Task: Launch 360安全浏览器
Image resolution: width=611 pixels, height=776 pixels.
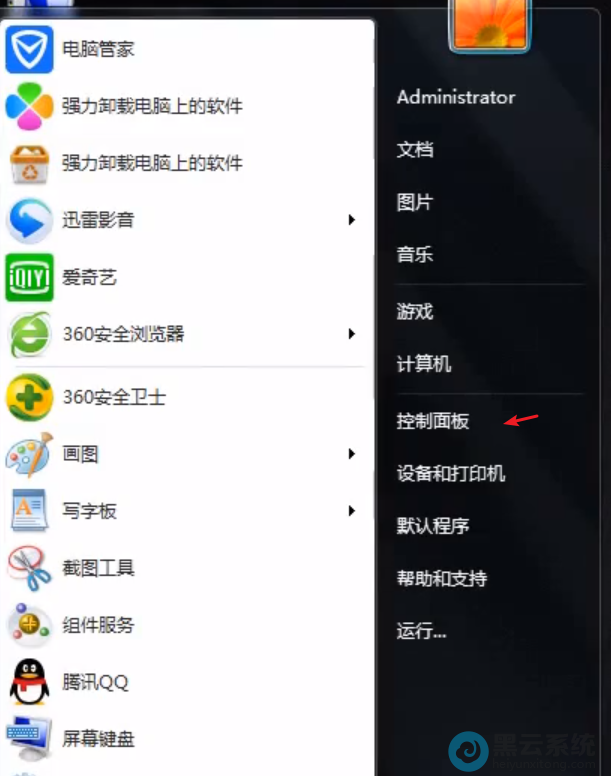Action: [x=123, y=334]
